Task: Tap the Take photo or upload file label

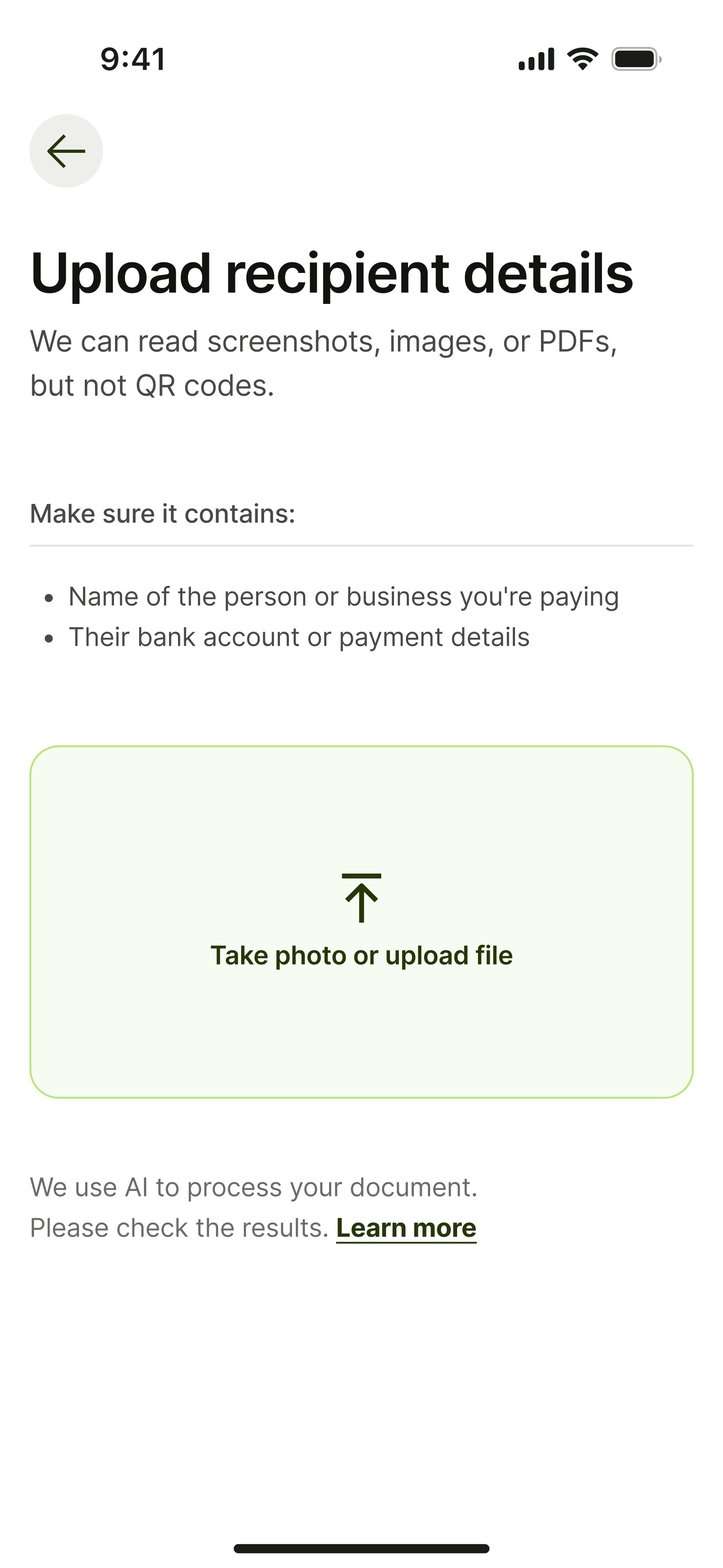Action: tap(361, 956)
